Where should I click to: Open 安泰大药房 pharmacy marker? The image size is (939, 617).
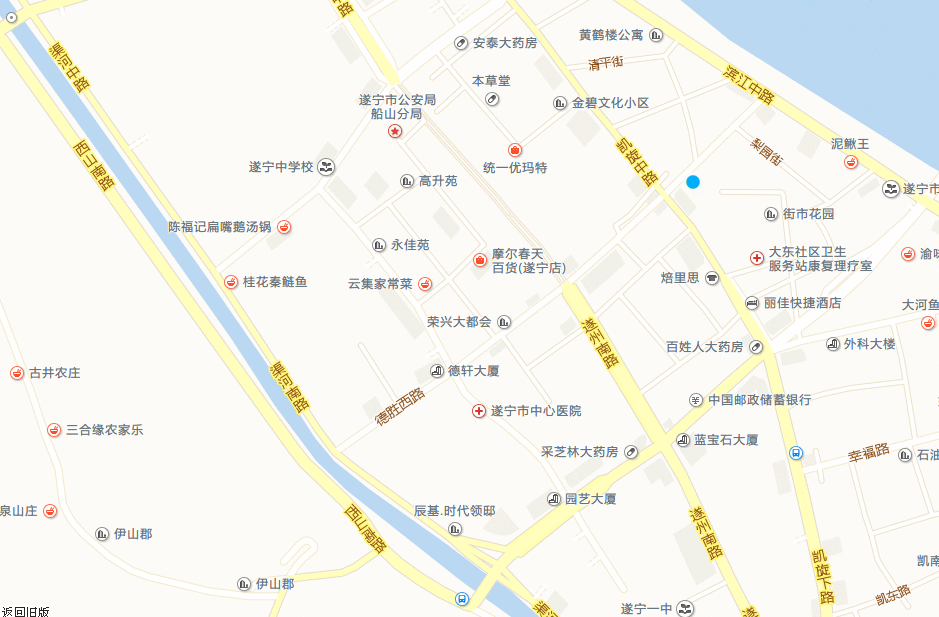pos(461,43)
